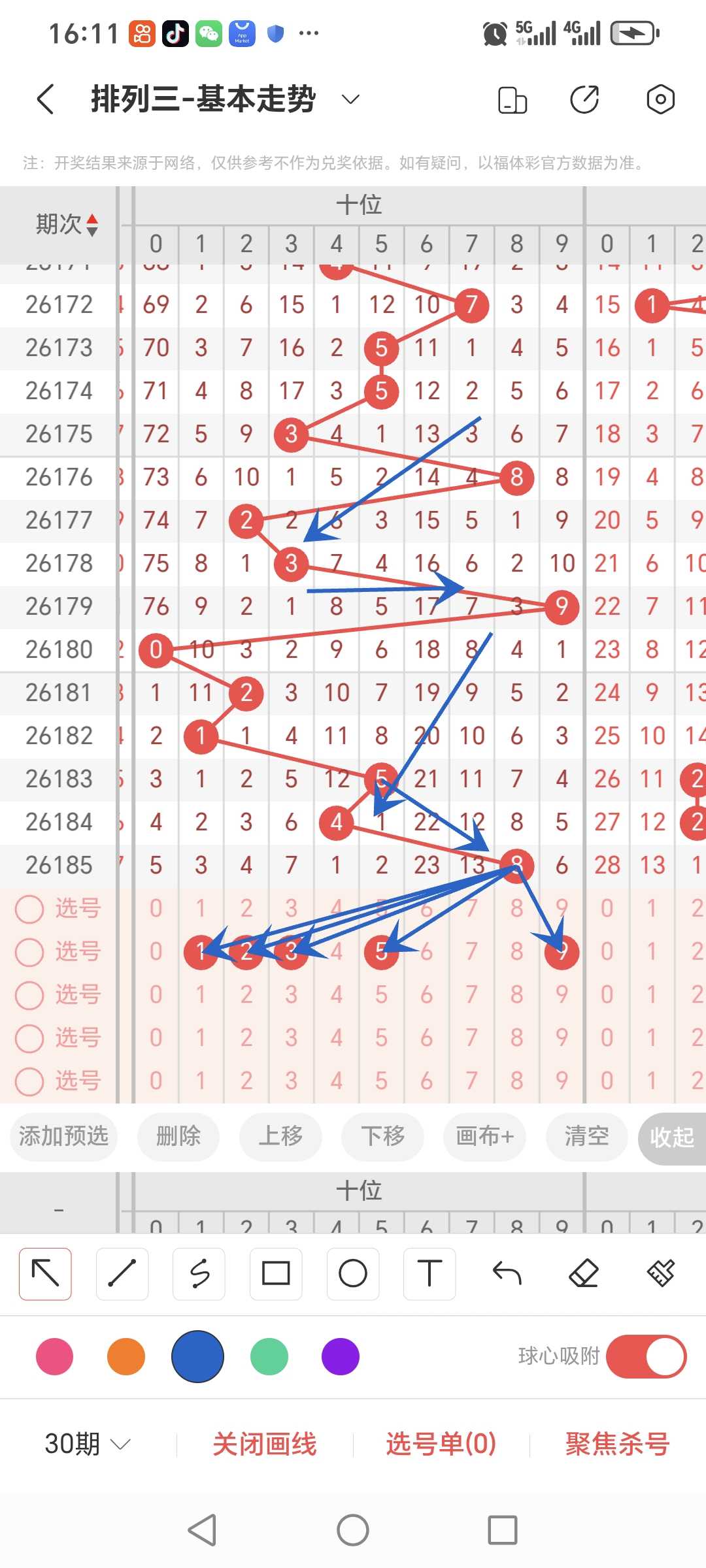This screenshot has height=1568, width=706.
Task: Undo the last drawing stroke
Action: click(x=507, y=1273)
